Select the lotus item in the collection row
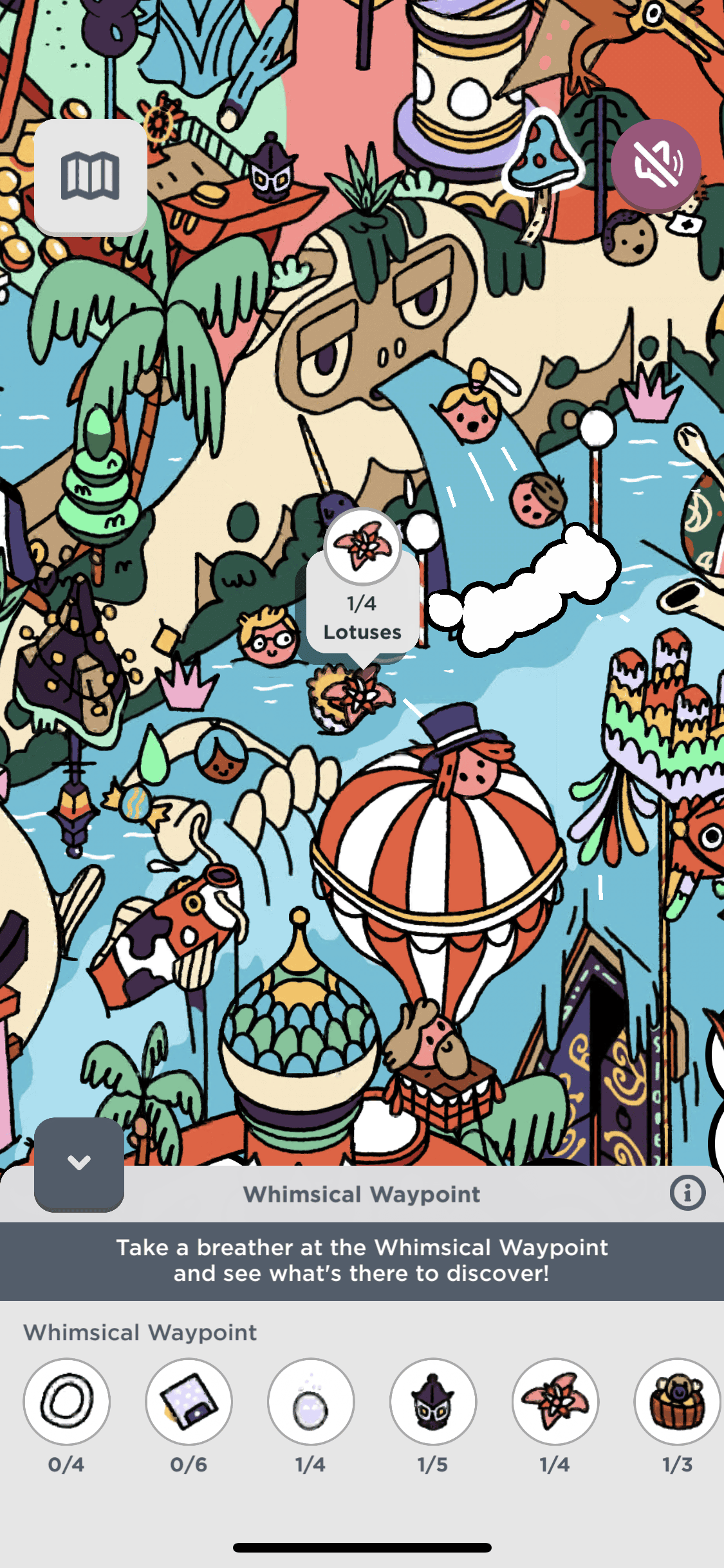The height and width of the screenshot is (1568, 724). coord(555,1401)
